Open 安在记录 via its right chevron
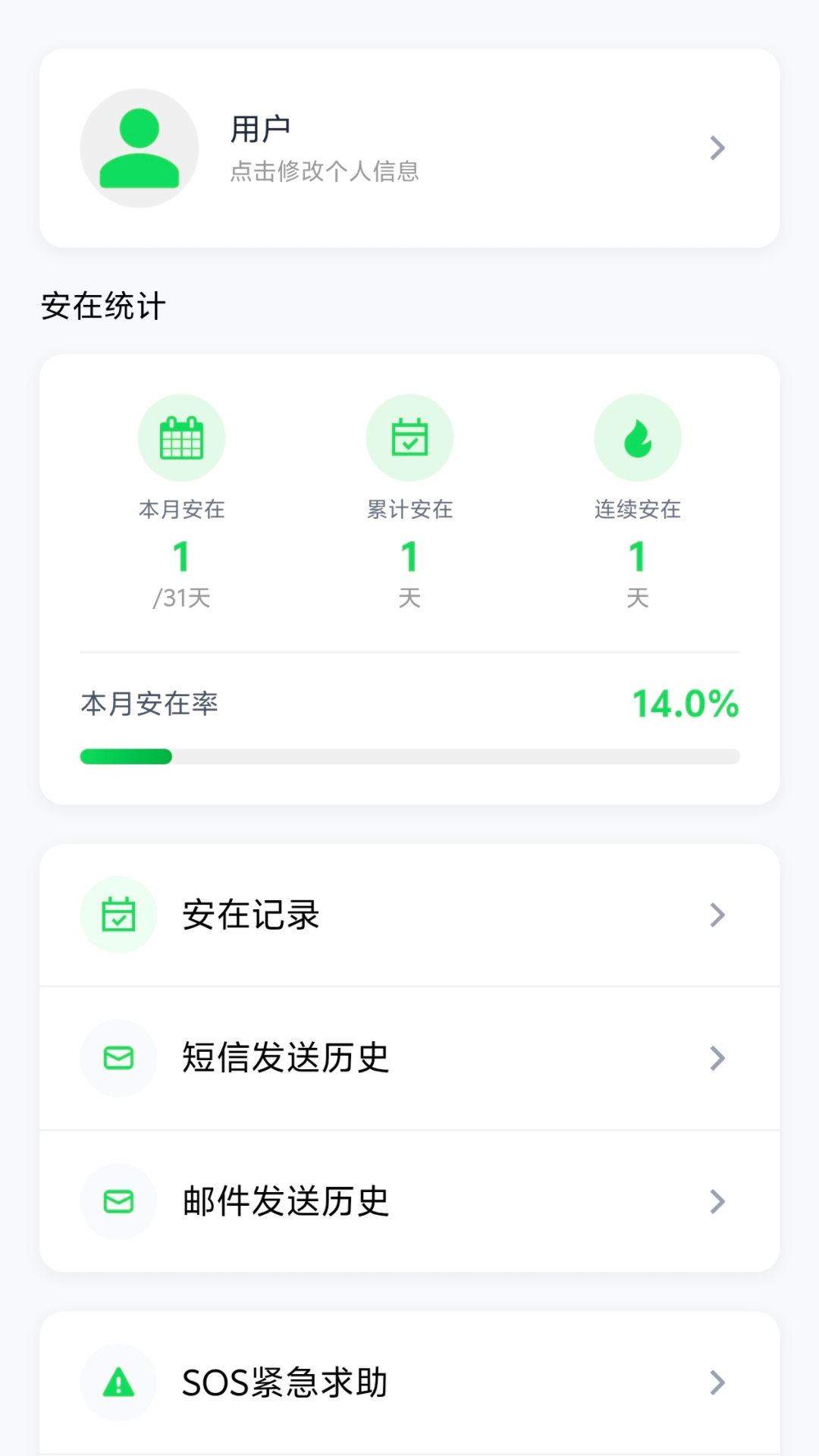 click(x=717, y=915)
